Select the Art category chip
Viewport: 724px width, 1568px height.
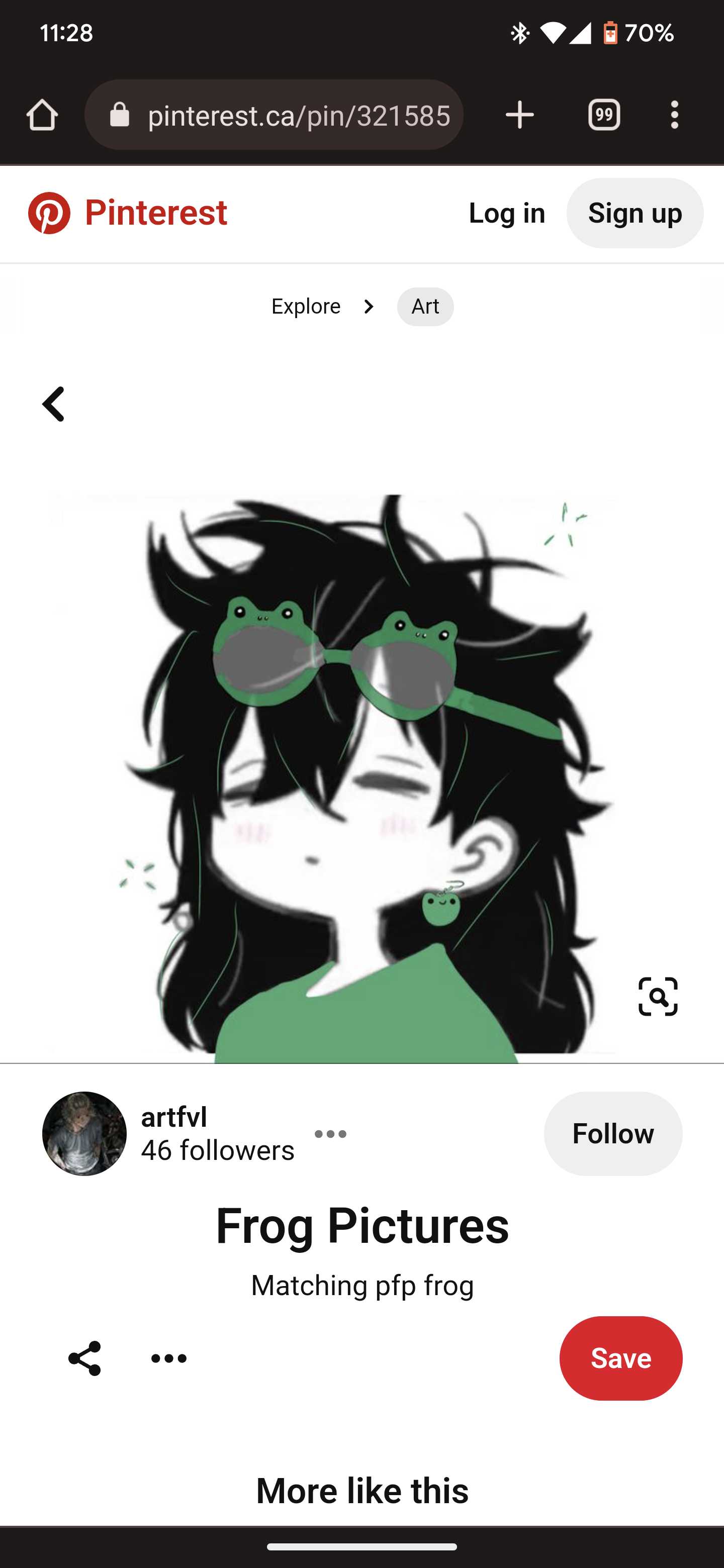point(425,306)
